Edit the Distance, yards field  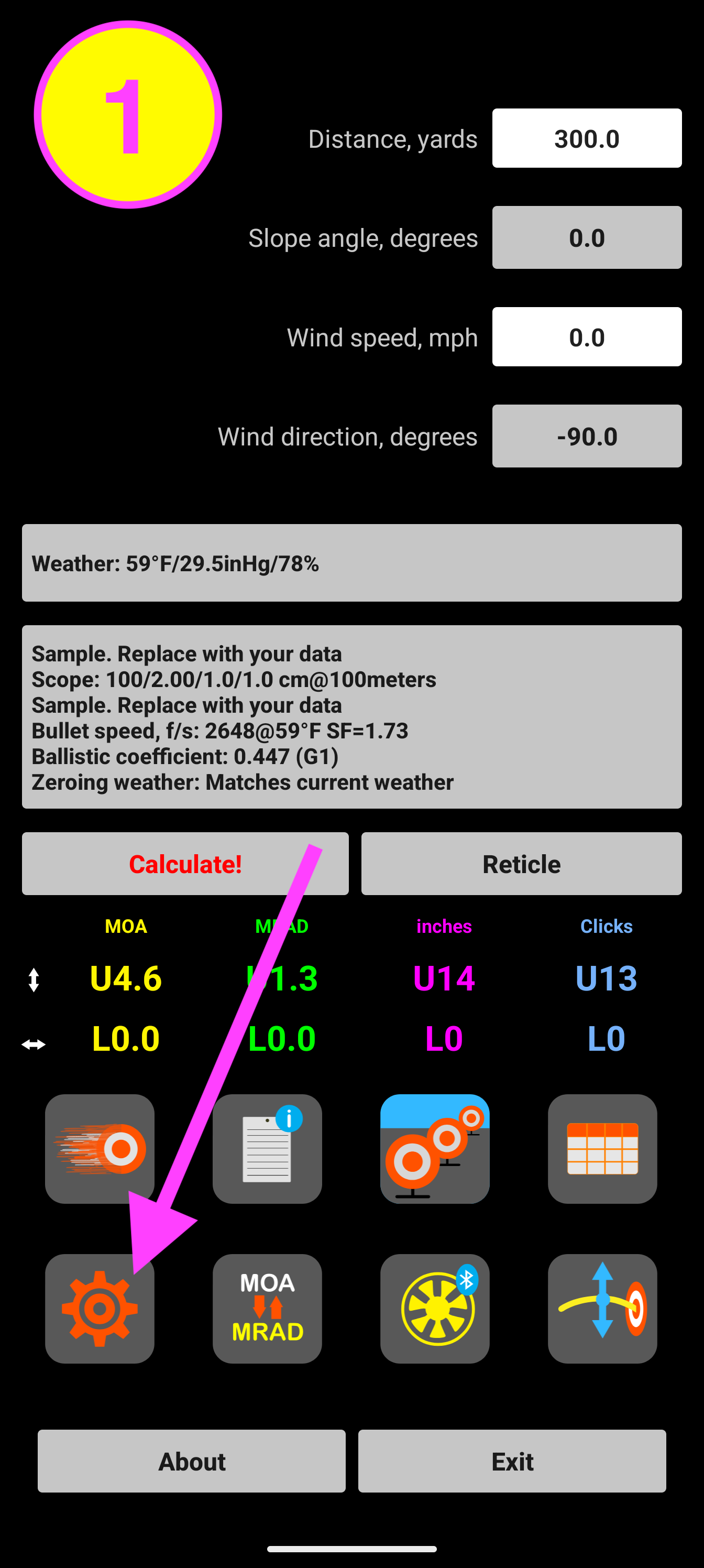coord(587,138)
